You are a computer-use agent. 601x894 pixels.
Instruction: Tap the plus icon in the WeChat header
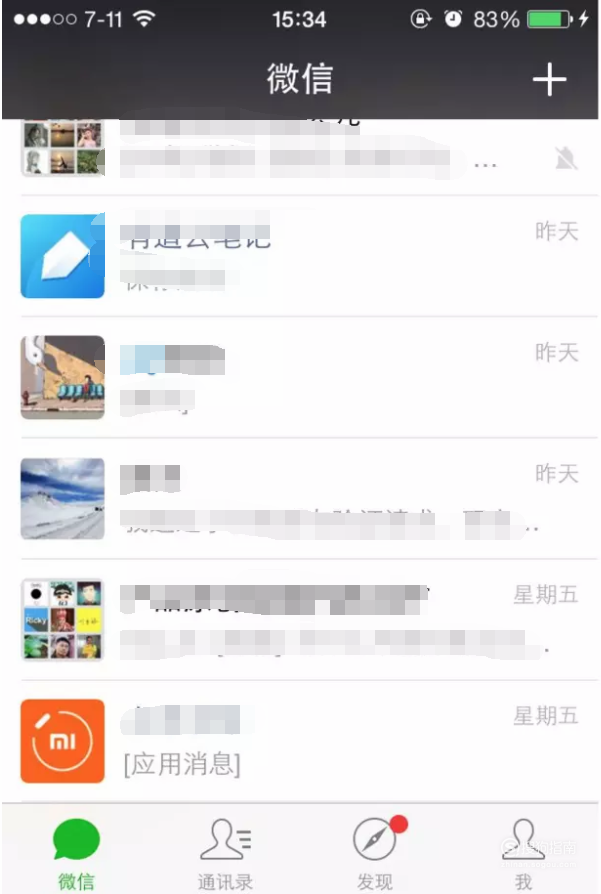pos(549,79)
